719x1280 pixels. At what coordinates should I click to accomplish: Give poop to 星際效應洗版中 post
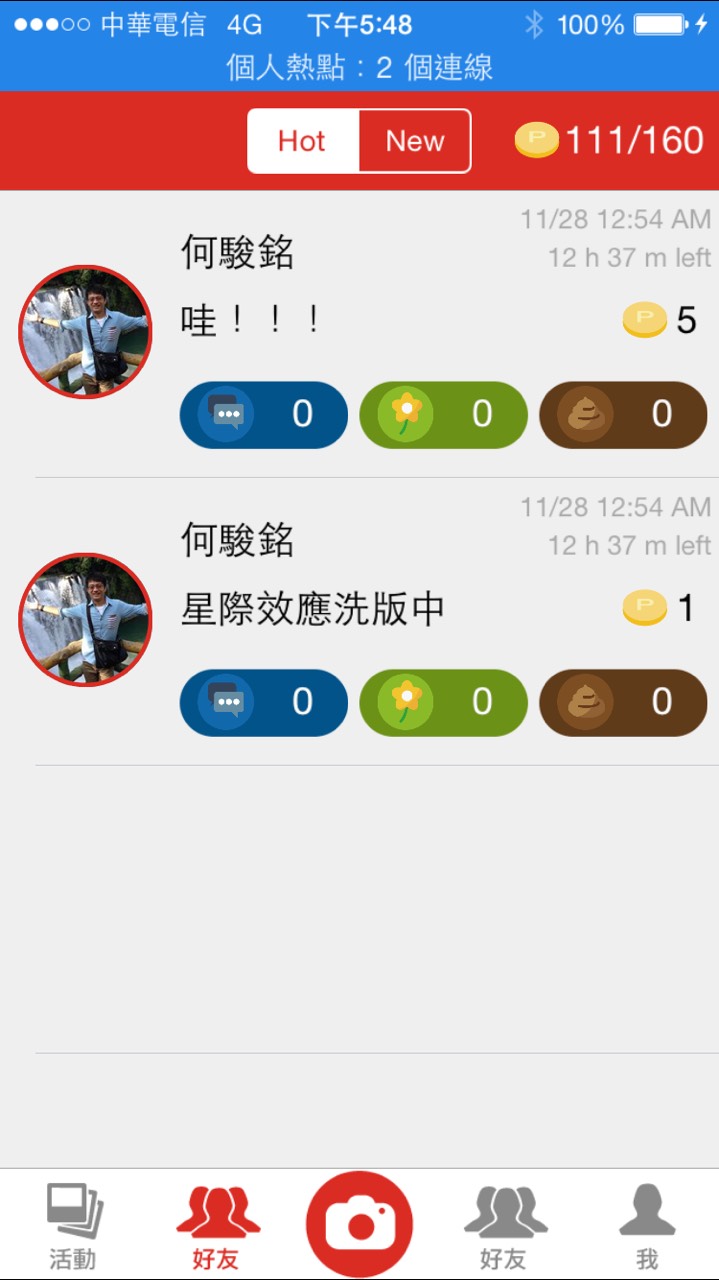coord(623,702)
